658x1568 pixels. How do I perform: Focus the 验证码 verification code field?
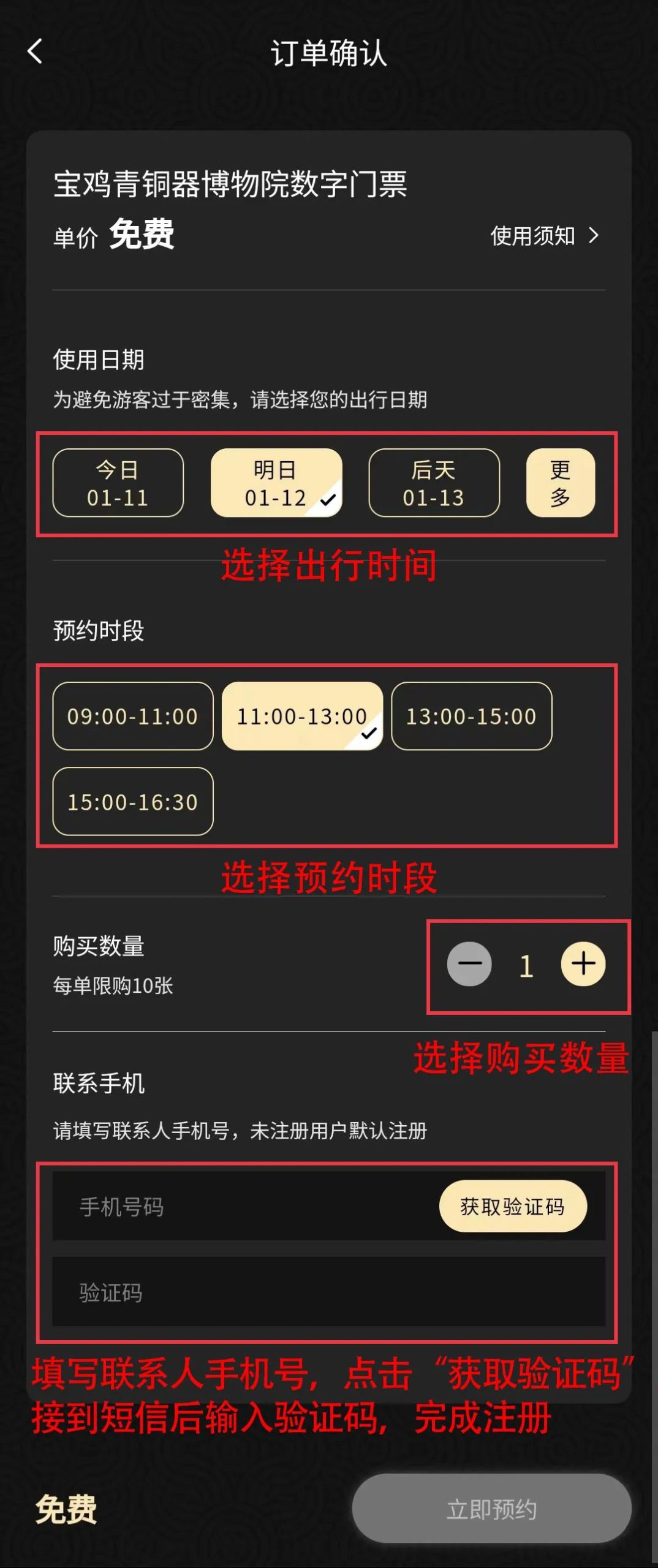328,1292
